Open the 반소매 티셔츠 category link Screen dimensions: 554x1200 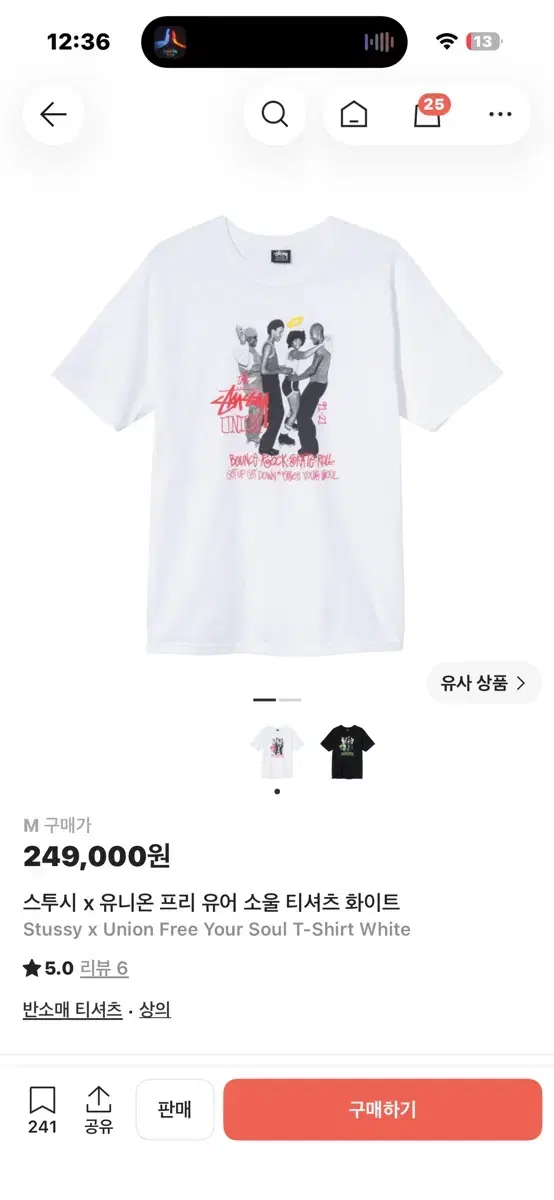pos(72,1010)
